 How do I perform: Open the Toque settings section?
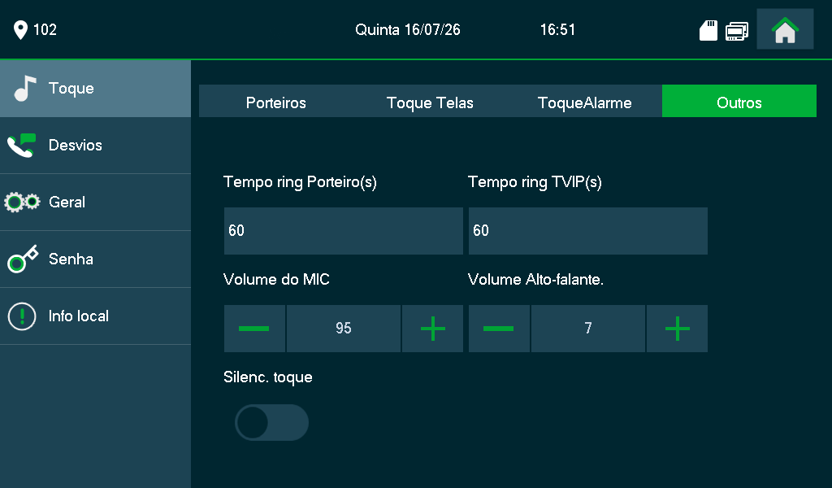(96, 89)
